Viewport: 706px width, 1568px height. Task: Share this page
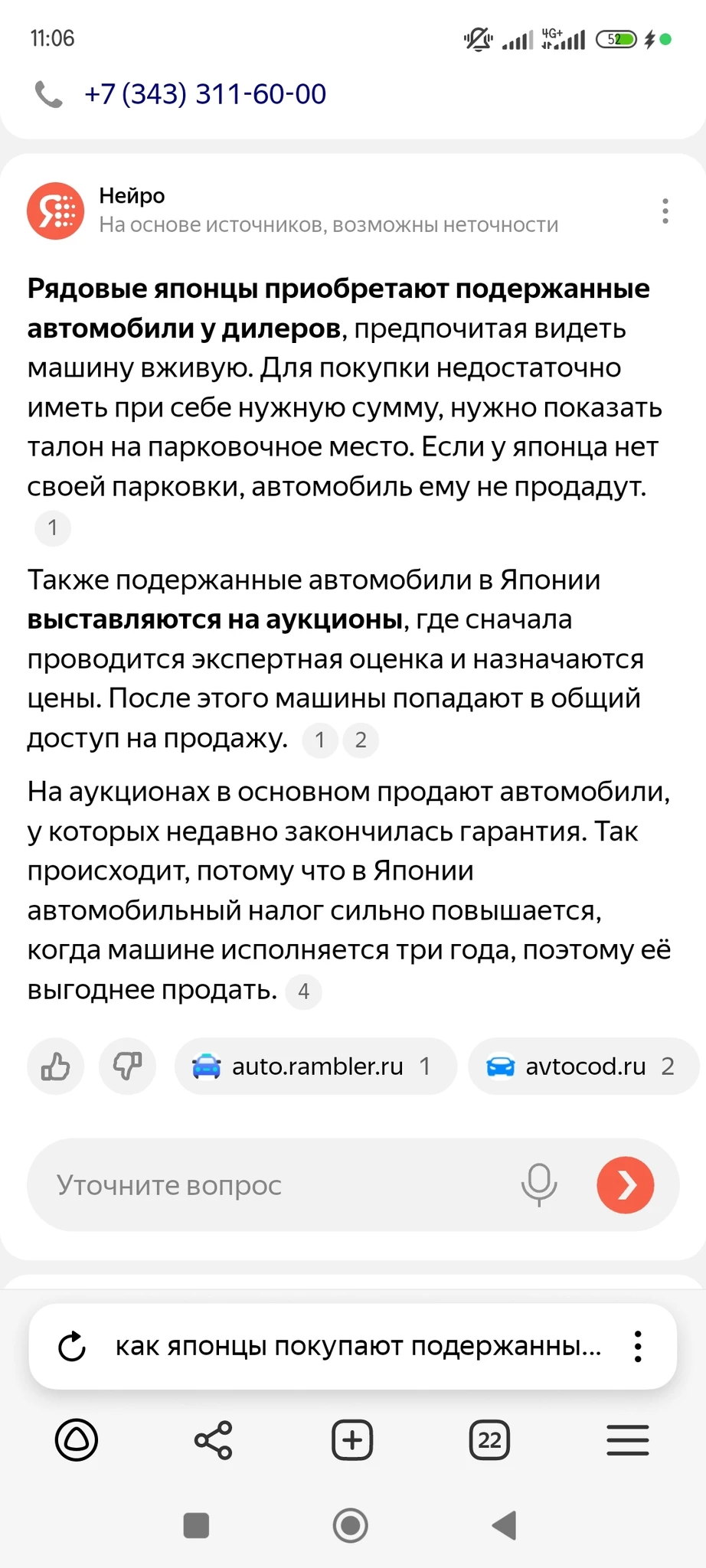(214, 1440)
